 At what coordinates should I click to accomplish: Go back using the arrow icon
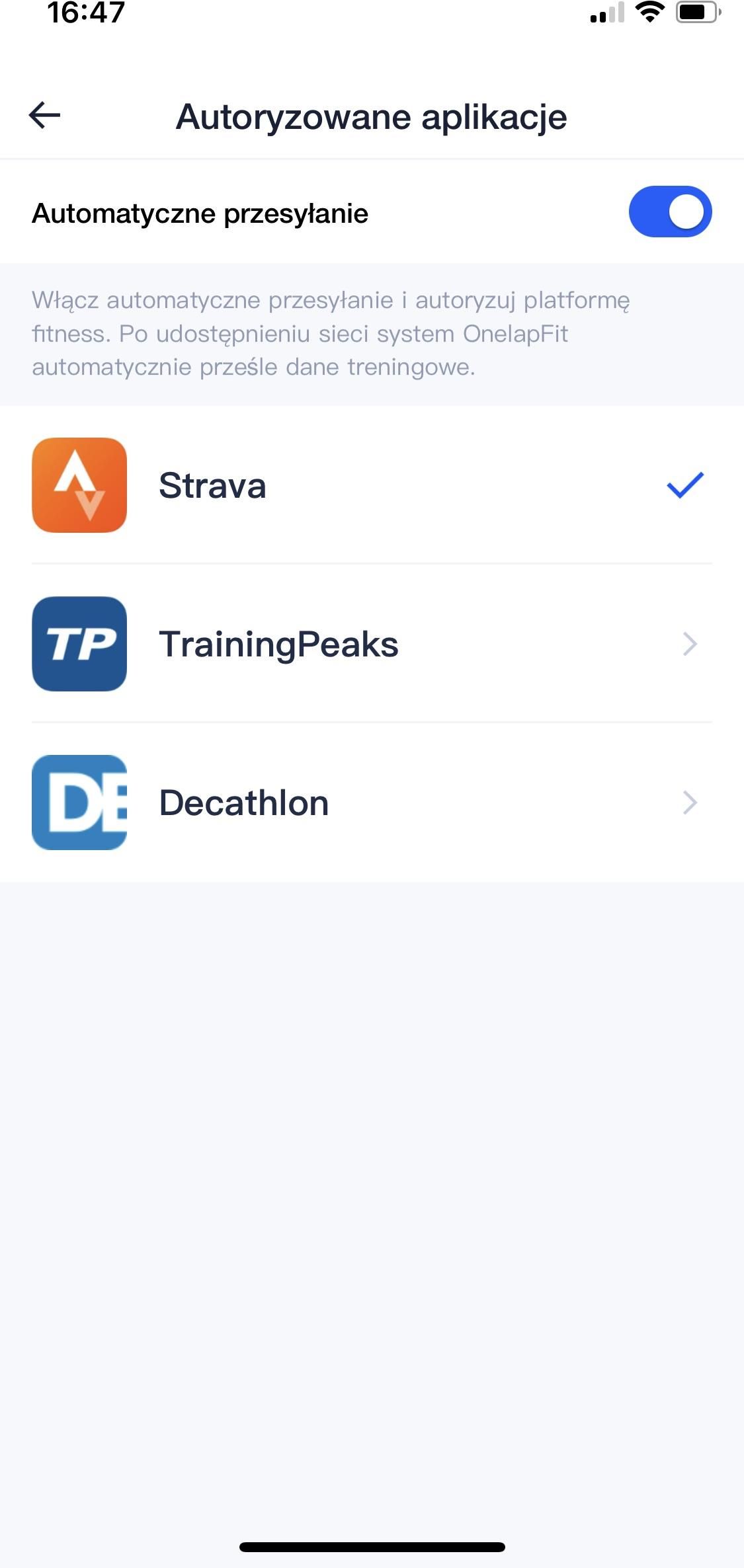click(45, 116)
